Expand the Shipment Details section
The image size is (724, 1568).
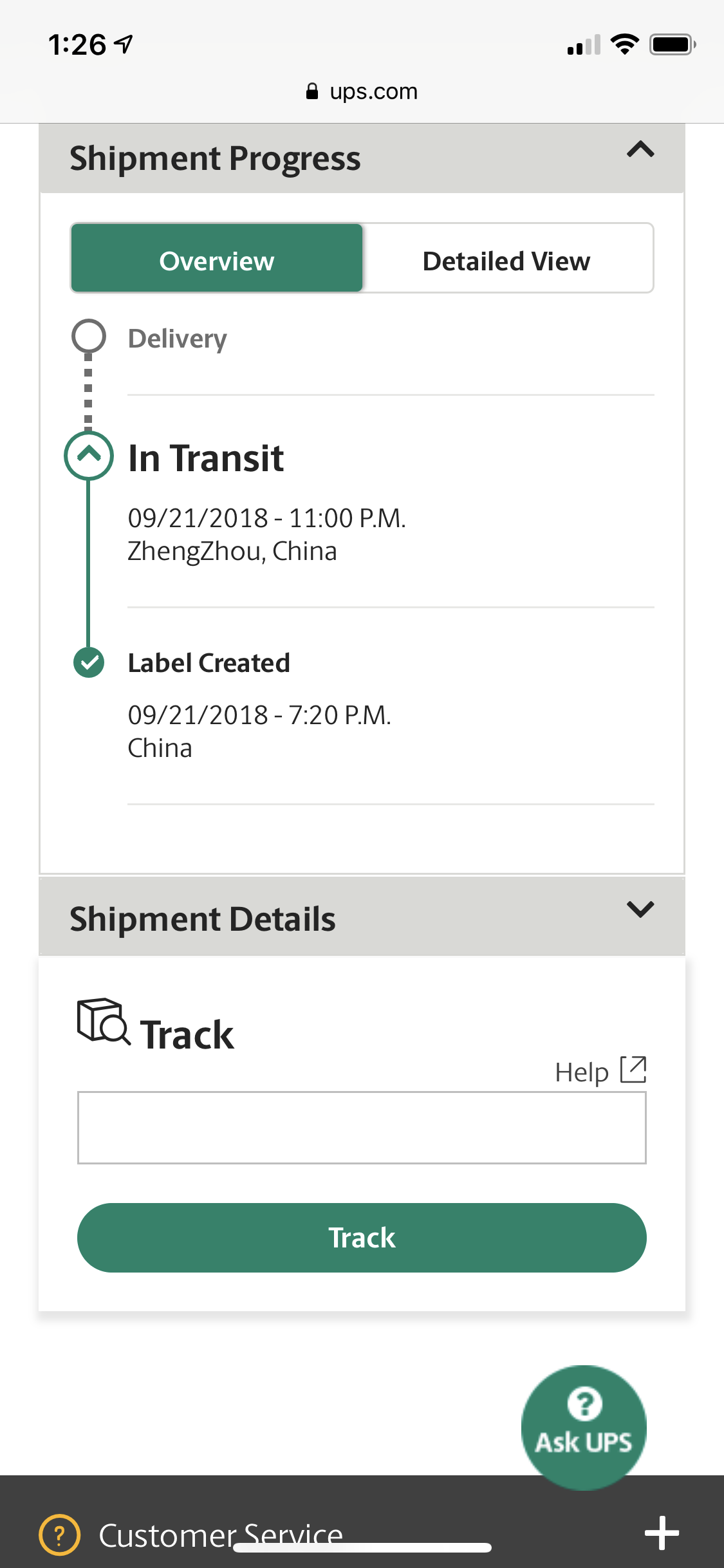640,909
